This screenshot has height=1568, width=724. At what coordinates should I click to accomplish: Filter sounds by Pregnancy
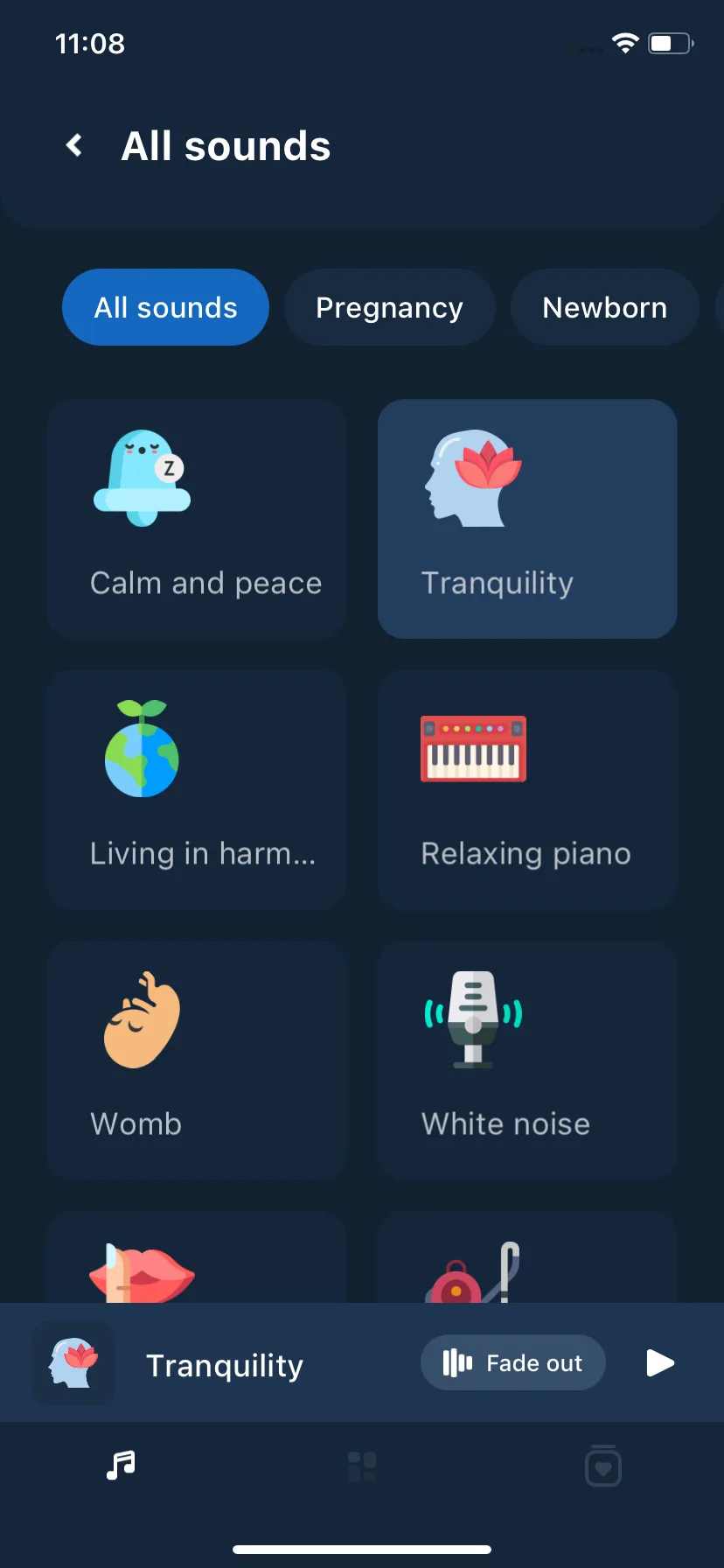point(389,307)
